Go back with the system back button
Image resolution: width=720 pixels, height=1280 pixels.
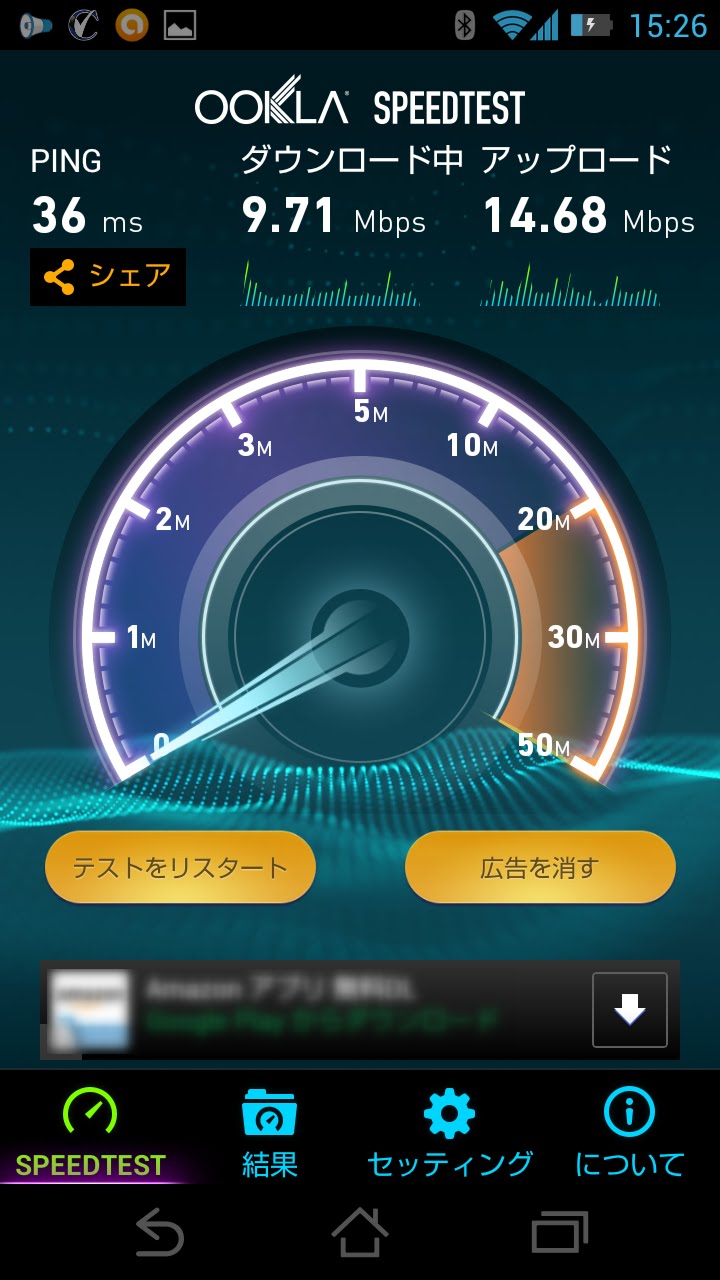pos(160,1232)
